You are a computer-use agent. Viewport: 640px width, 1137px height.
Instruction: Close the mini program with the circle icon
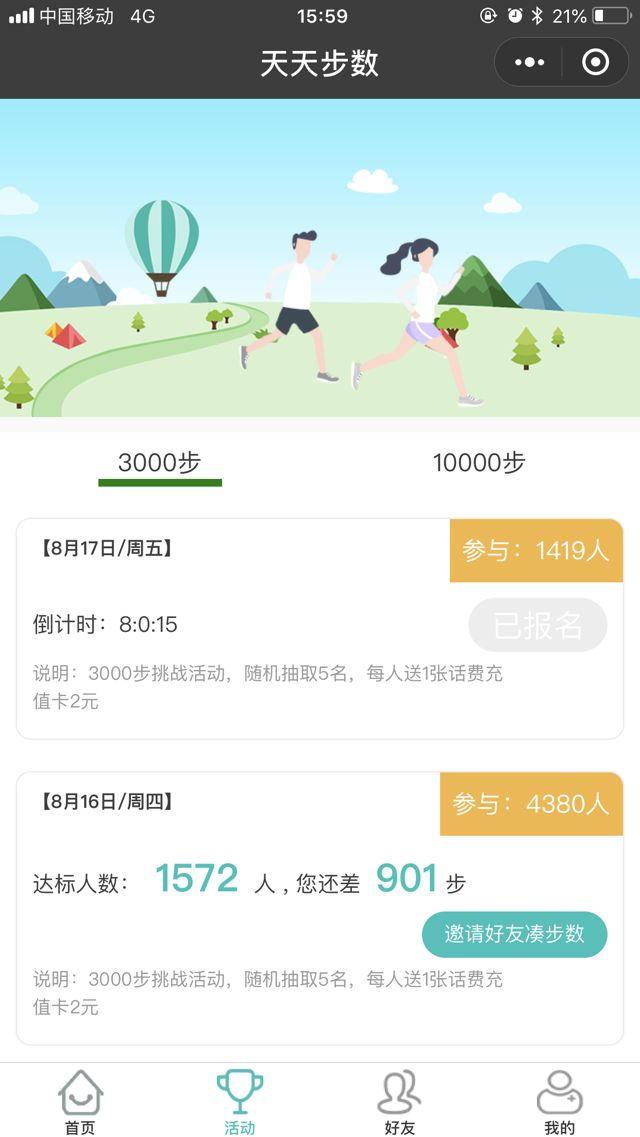click(x=595, y=63)
